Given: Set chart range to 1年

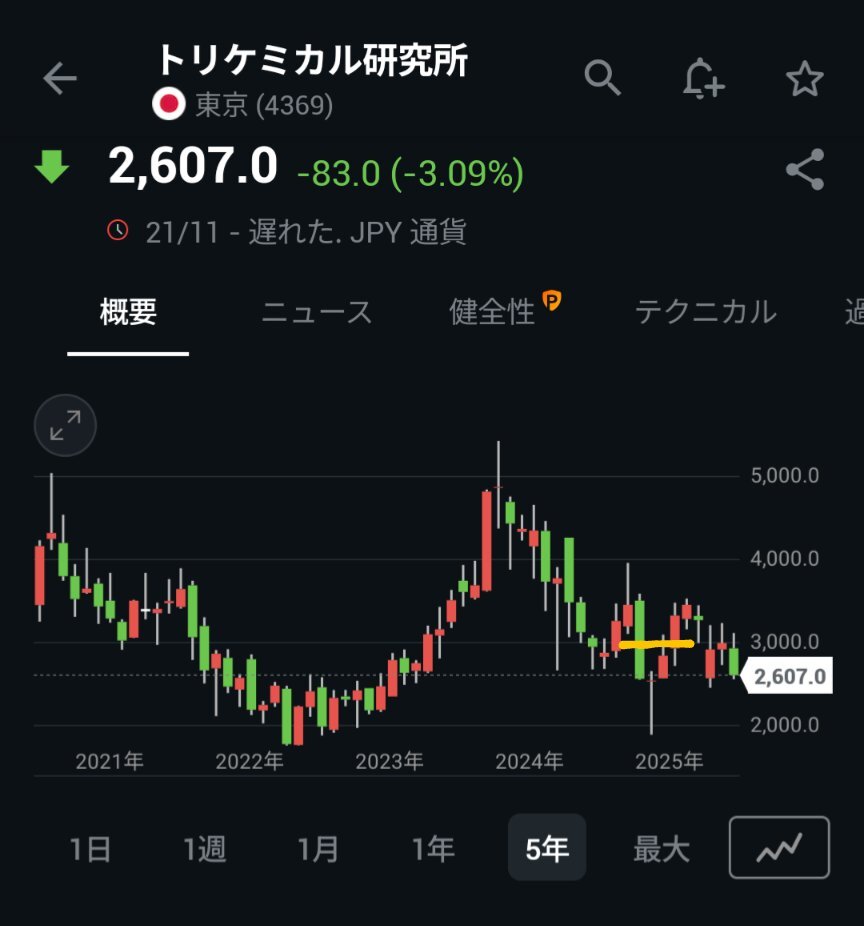Looking at the screenshot, I should click(x=433, y=850).
